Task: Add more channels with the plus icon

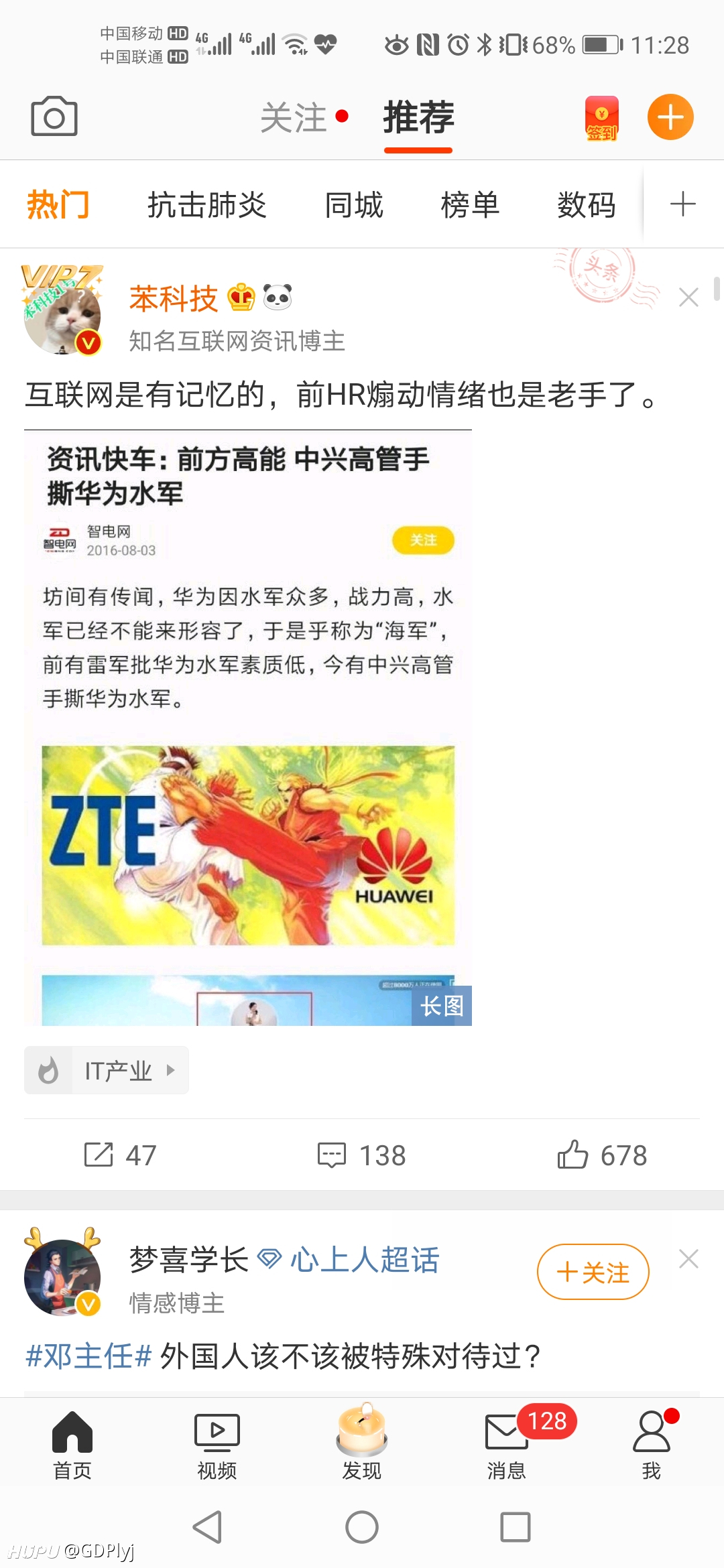Action: (683, 204)
